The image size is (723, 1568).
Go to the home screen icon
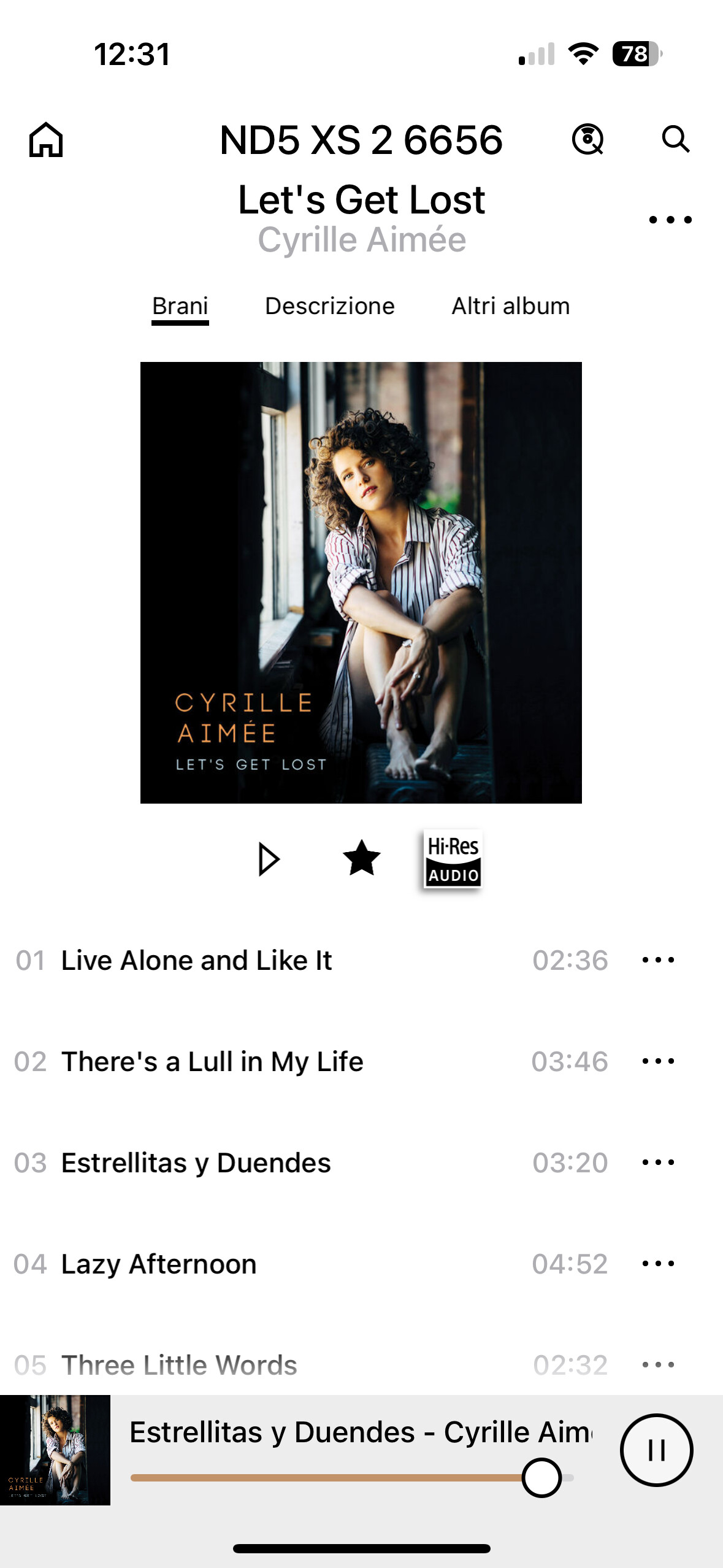[46, 140]
